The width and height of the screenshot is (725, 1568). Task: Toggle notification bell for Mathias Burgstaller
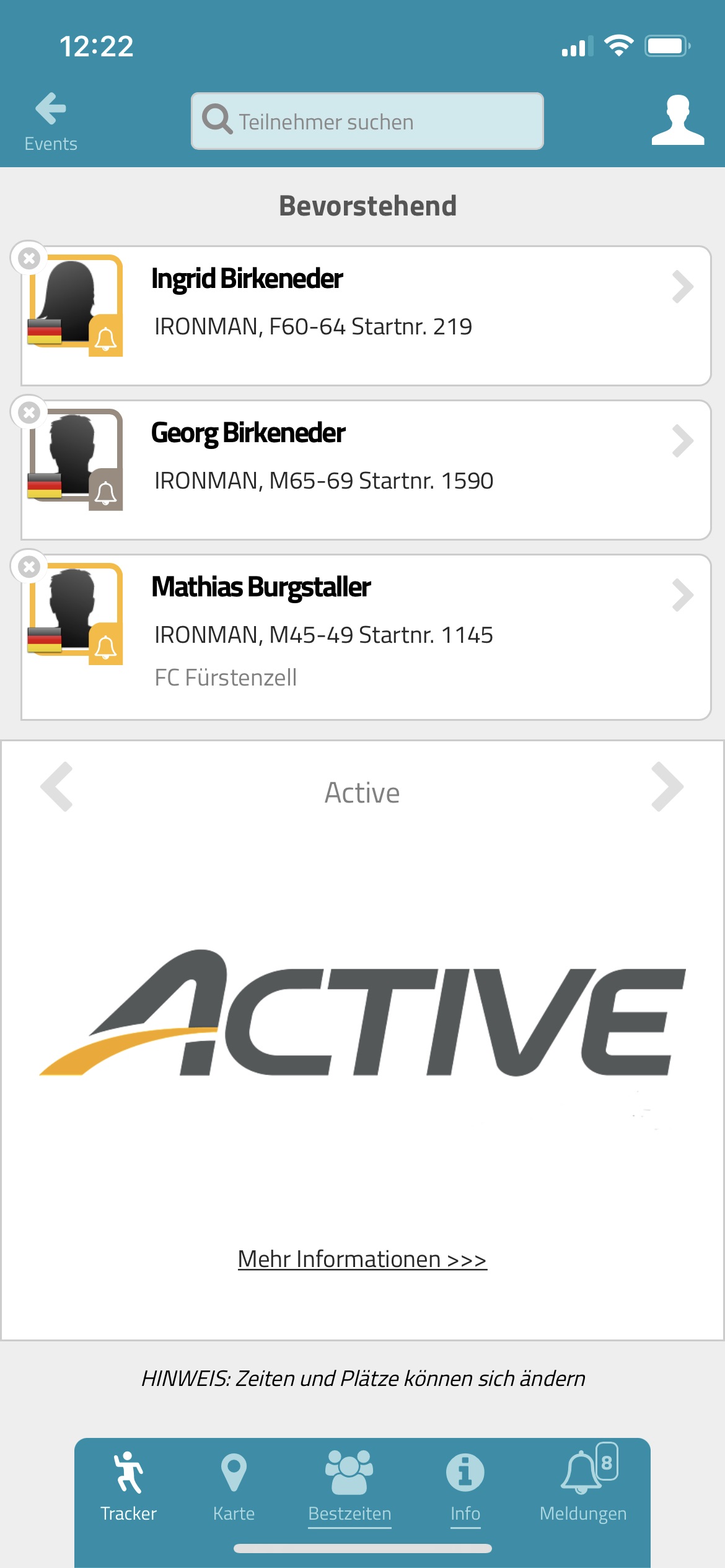[105, 646]
